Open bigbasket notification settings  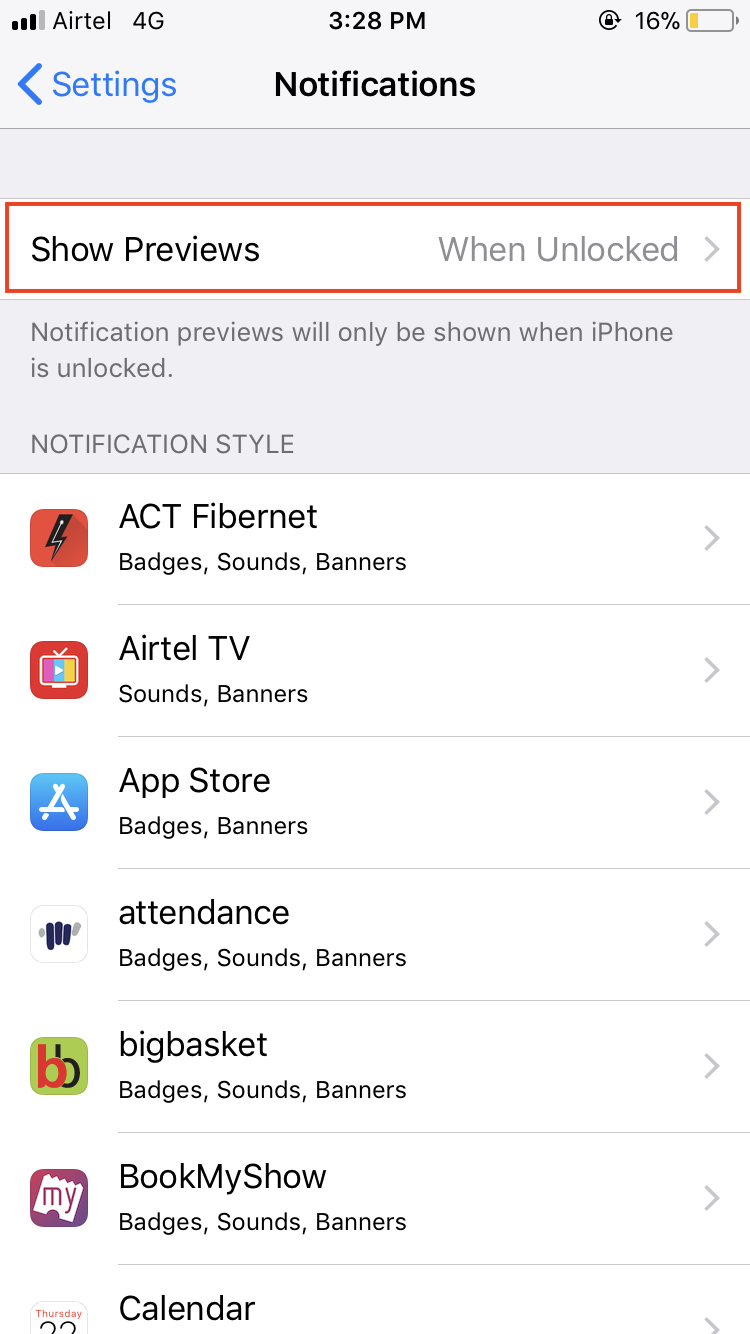click(375, 1066)
